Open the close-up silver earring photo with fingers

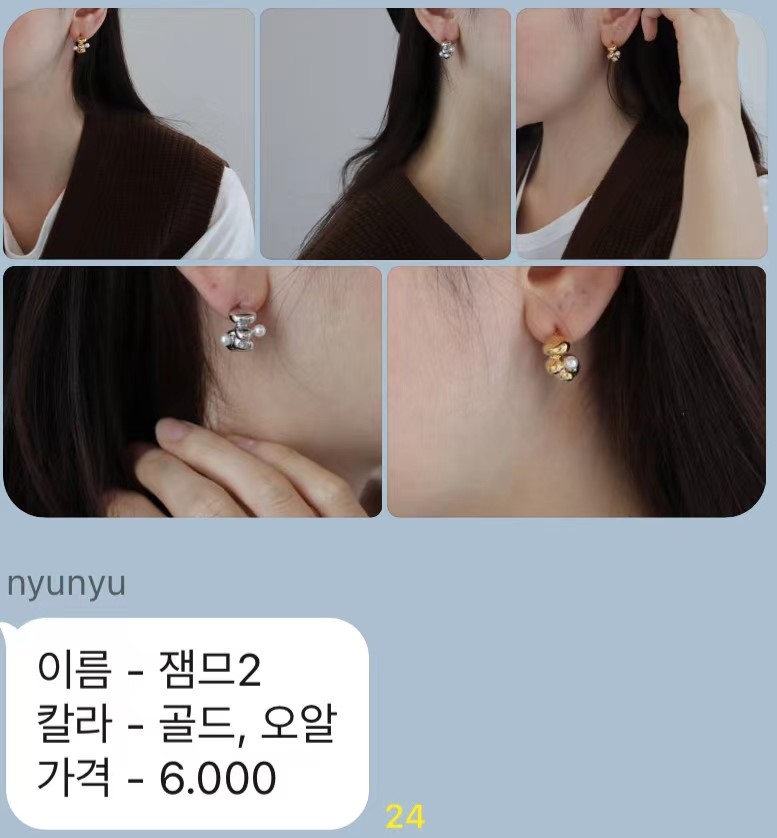[192, 392]
